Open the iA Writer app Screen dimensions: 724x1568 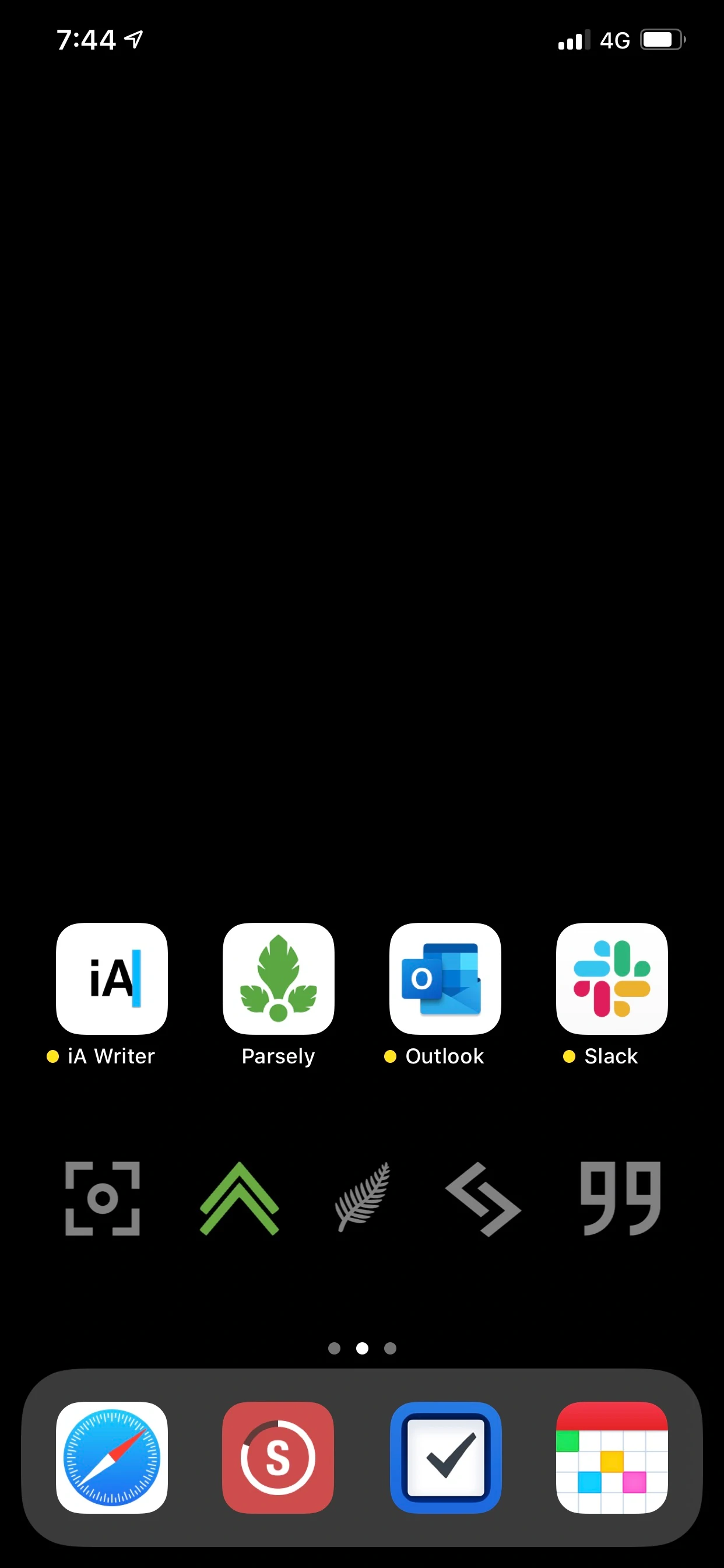pyautogui.click(x=112, y=978)
